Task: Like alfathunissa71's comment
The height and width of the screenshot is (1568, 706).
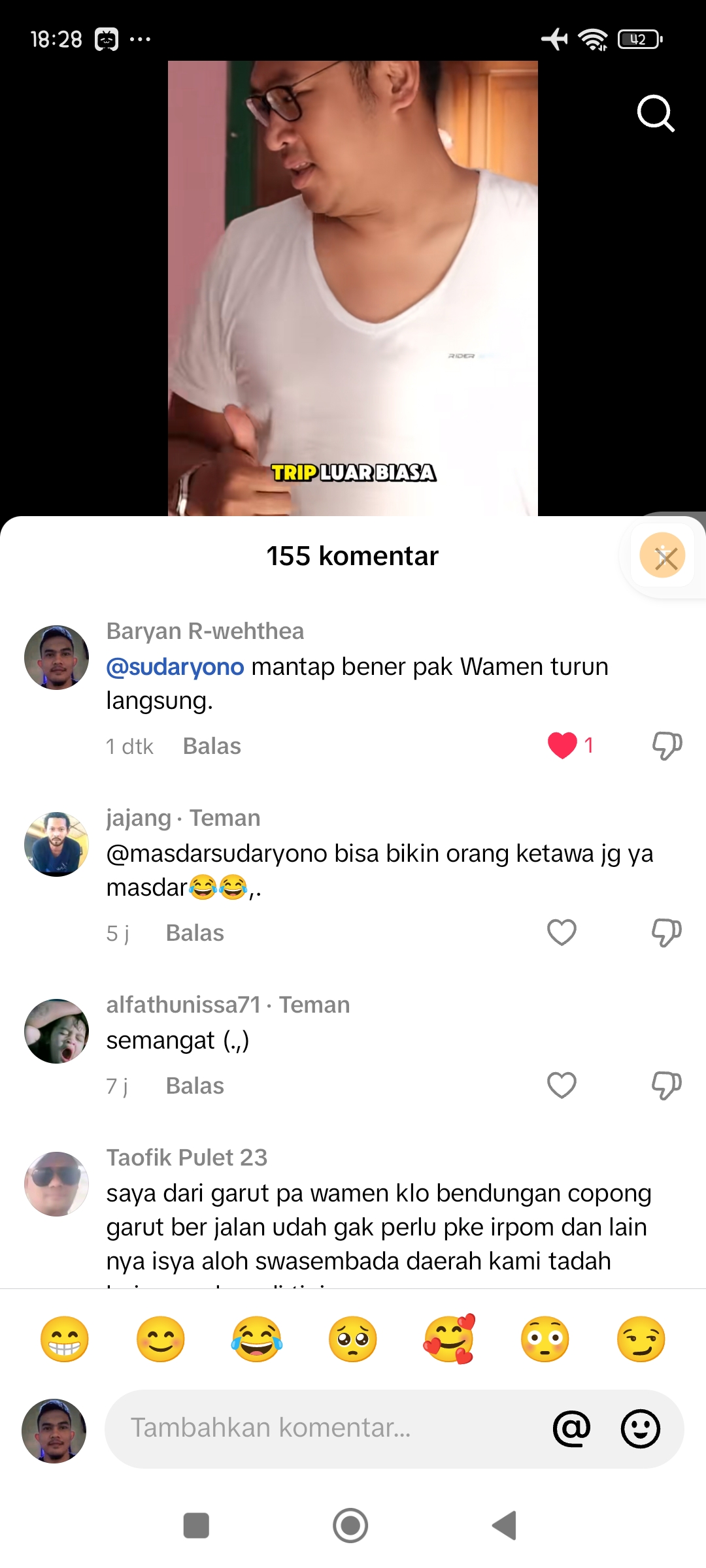Action: coord(562,1085)
